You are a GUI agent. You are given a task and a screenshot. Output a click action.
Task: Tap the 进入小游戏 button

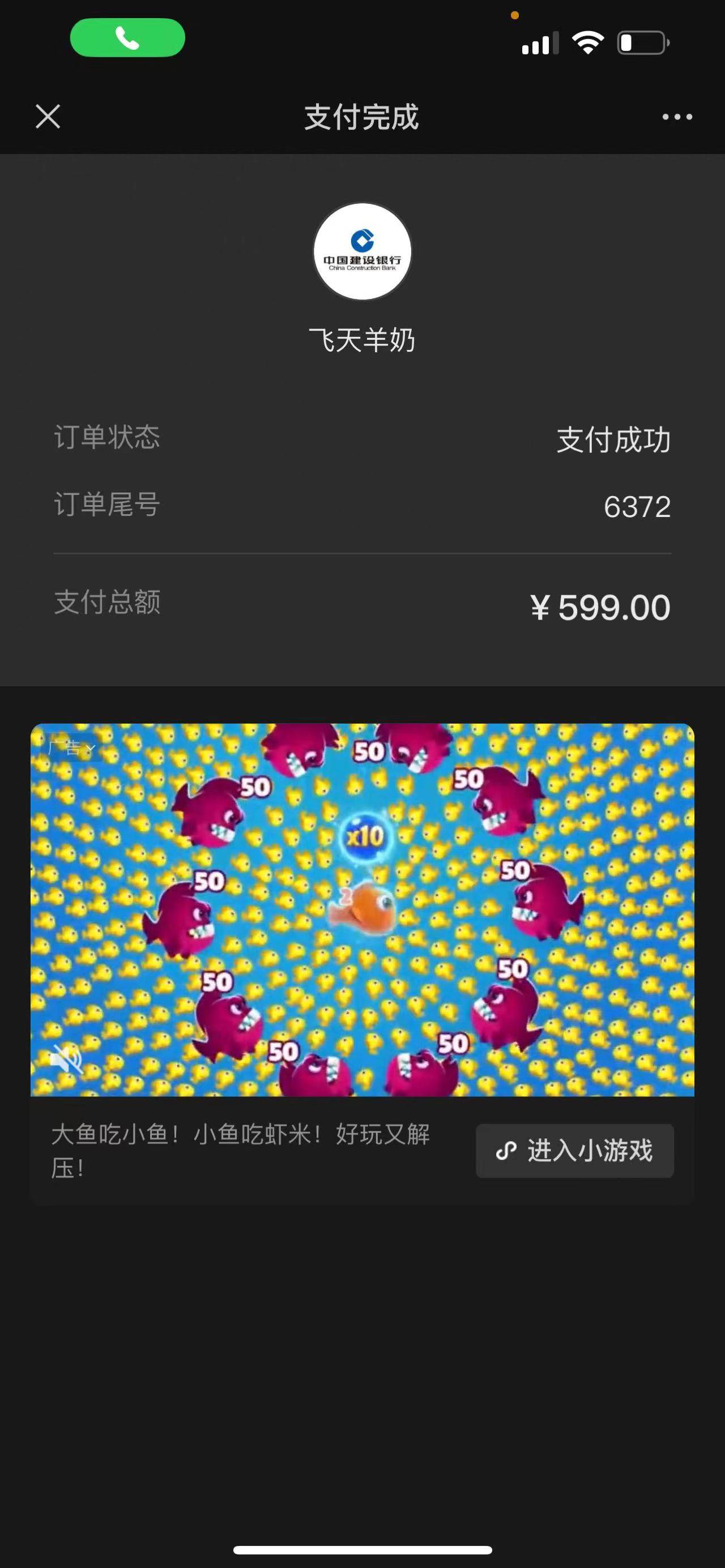click(575, 1151)
